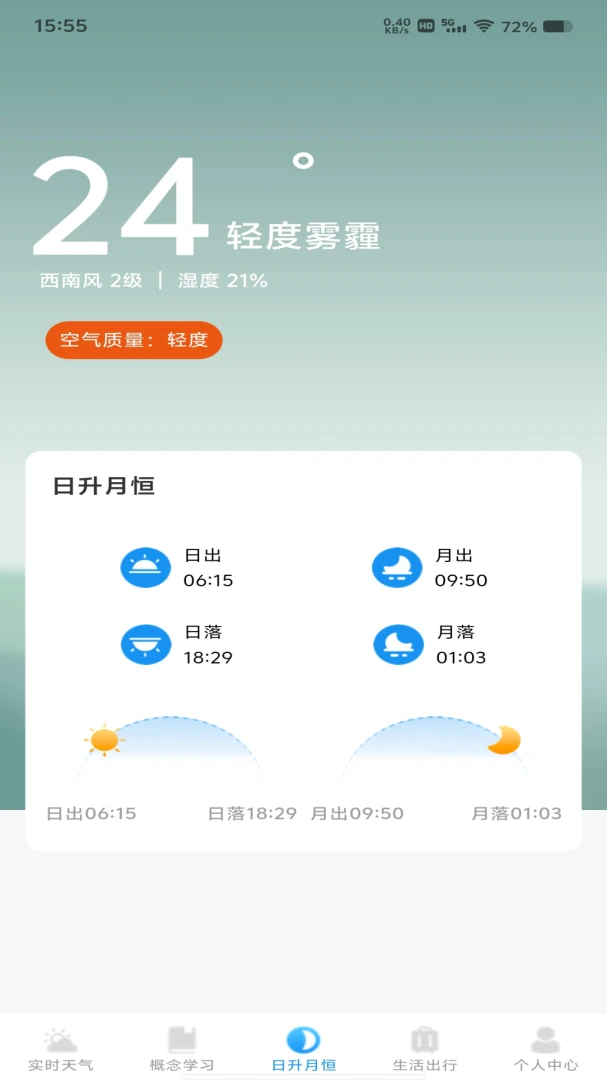This screenshot has width=607, height=1080.
Task: Open the 个人中心 tab
Action: pos(546,1049)
